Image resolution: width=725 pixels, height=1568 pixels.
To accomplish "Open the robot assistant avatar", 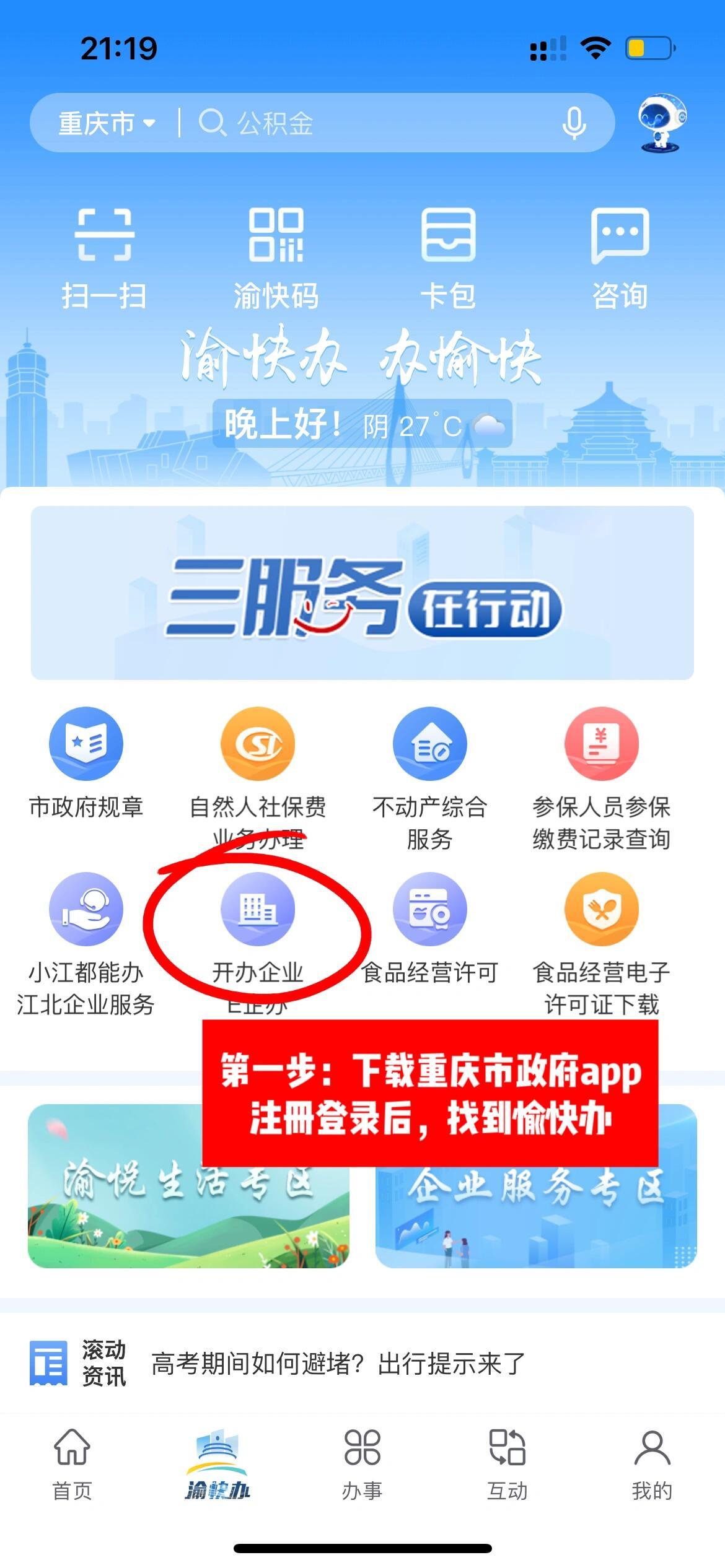I will 662,123.
